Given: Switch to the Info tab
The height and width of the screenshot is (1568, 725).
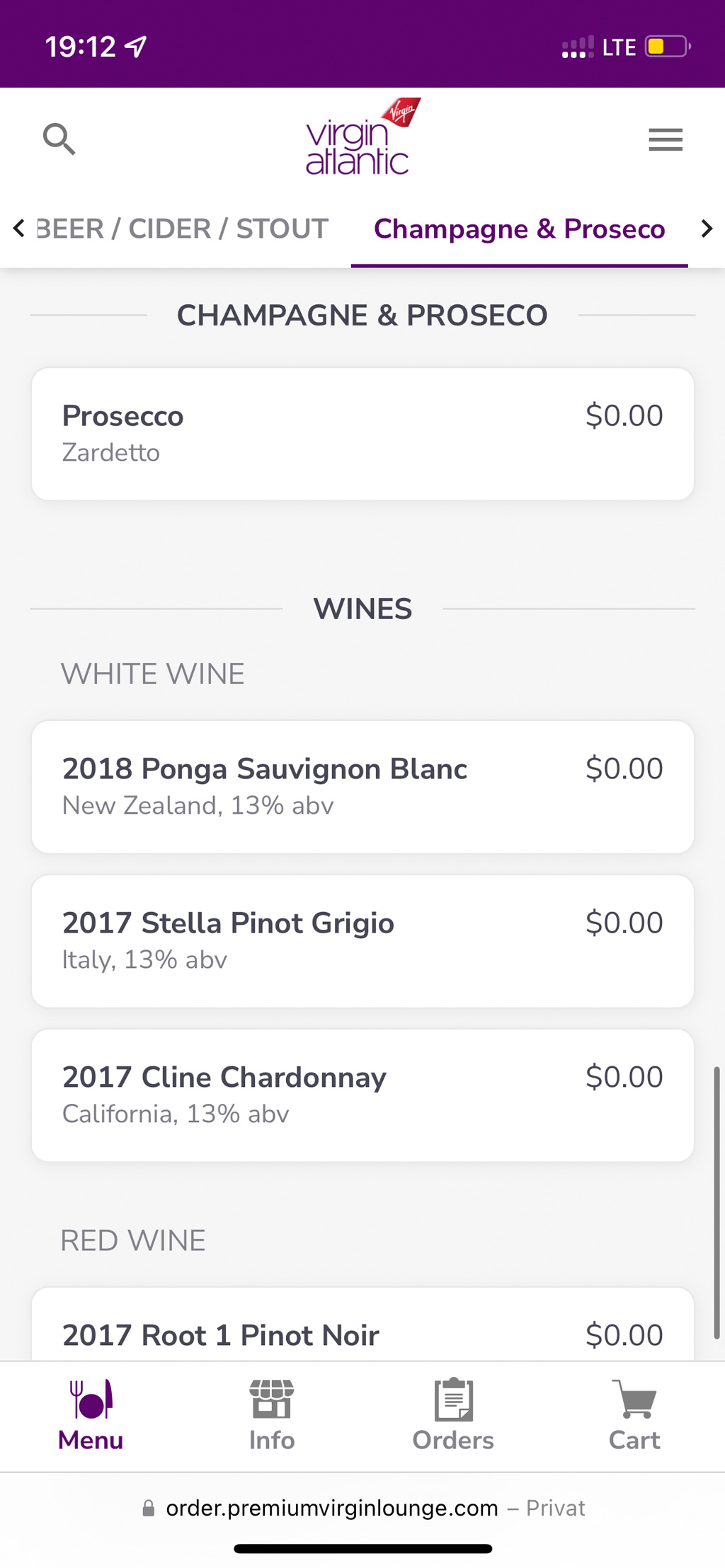Looking at the screenshot, I should (272, 1416).
